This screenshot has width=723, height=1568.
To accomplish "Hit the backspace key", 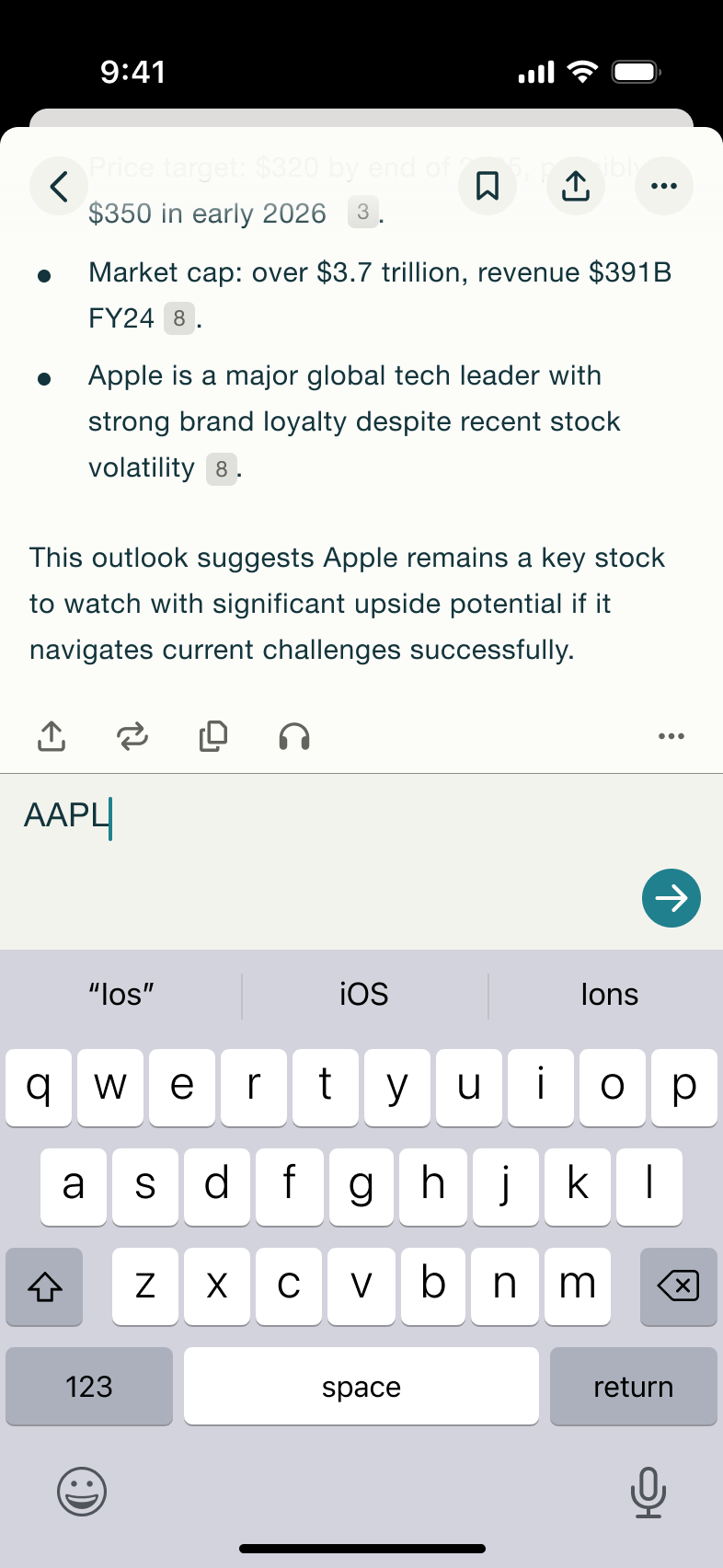I will pyautogui.click(x=679, y=1286).
